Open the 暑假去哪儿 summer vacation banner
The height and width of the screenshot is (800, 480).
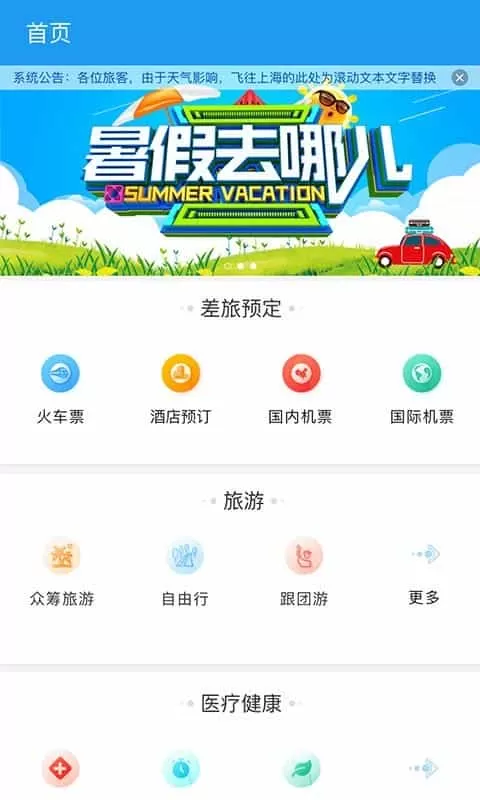pyautogui.click(x=240, y=183)
